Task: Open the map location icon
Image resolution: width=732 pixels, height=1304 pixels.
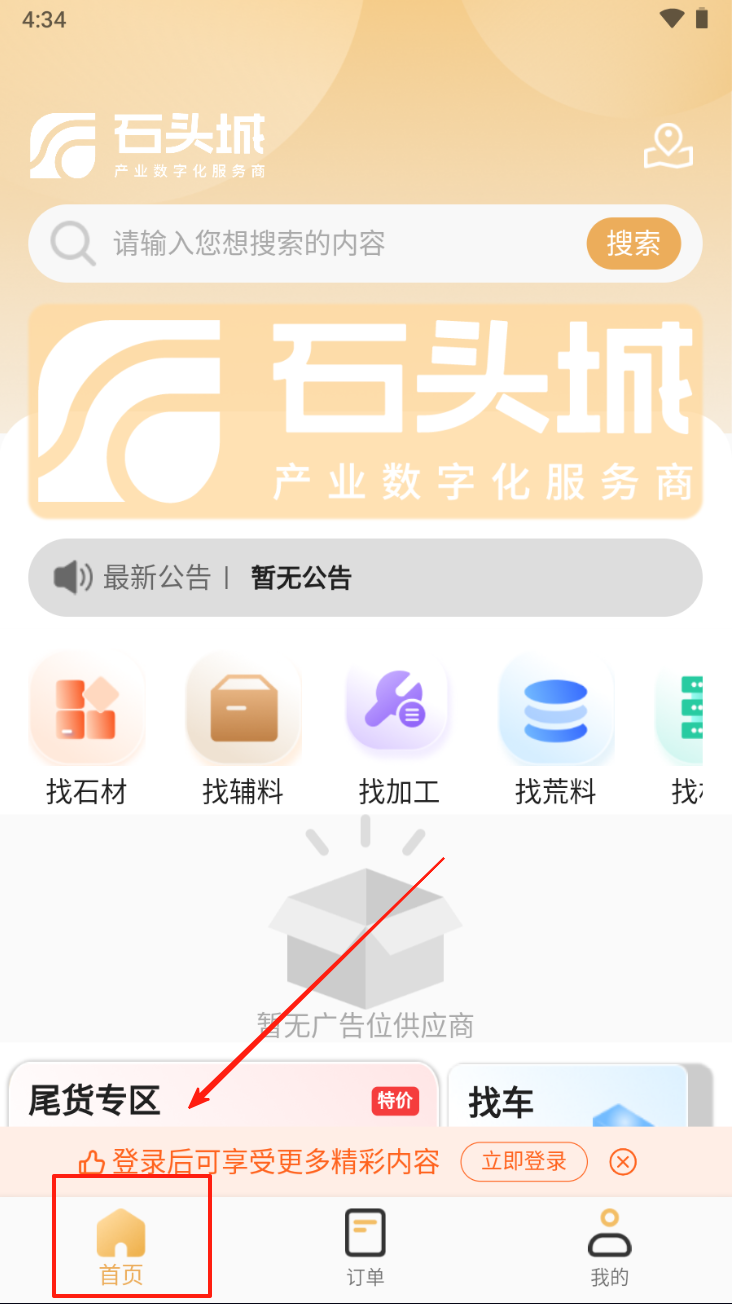Action: pyautogui.click(x=668, y=147)
